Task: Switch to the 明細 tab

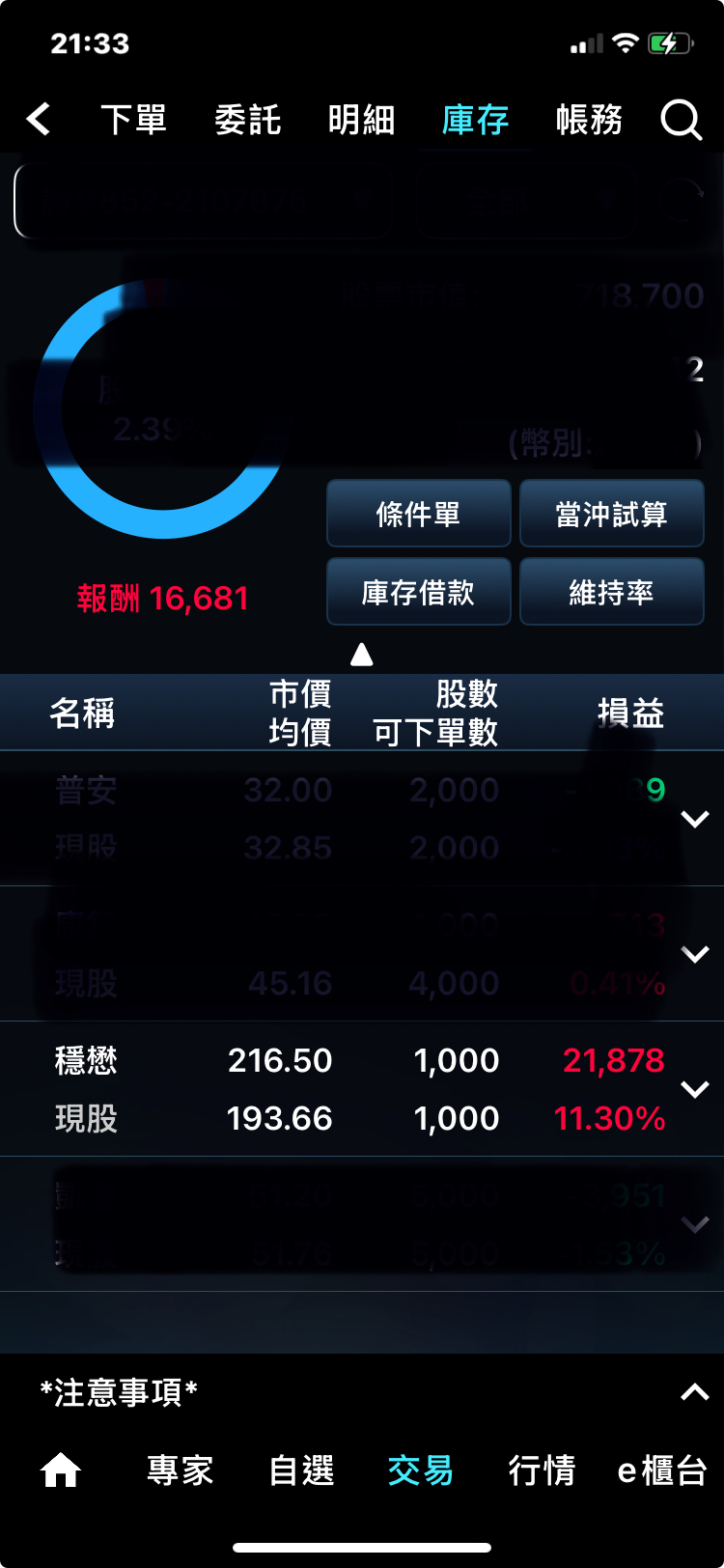Action: [x=361, y=120]
